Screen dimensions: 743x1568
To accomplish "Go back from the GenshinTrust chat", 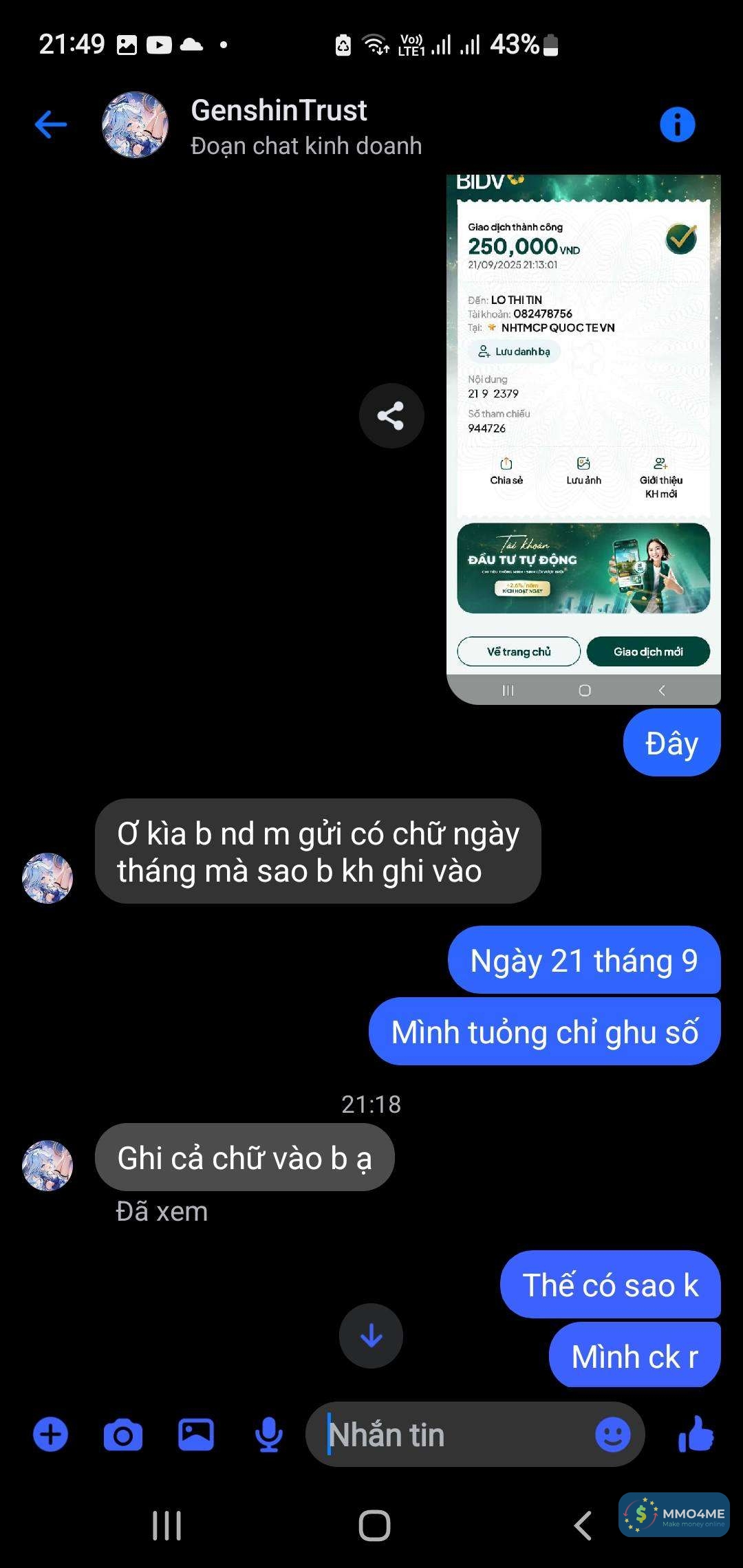I will click(51, 124).
